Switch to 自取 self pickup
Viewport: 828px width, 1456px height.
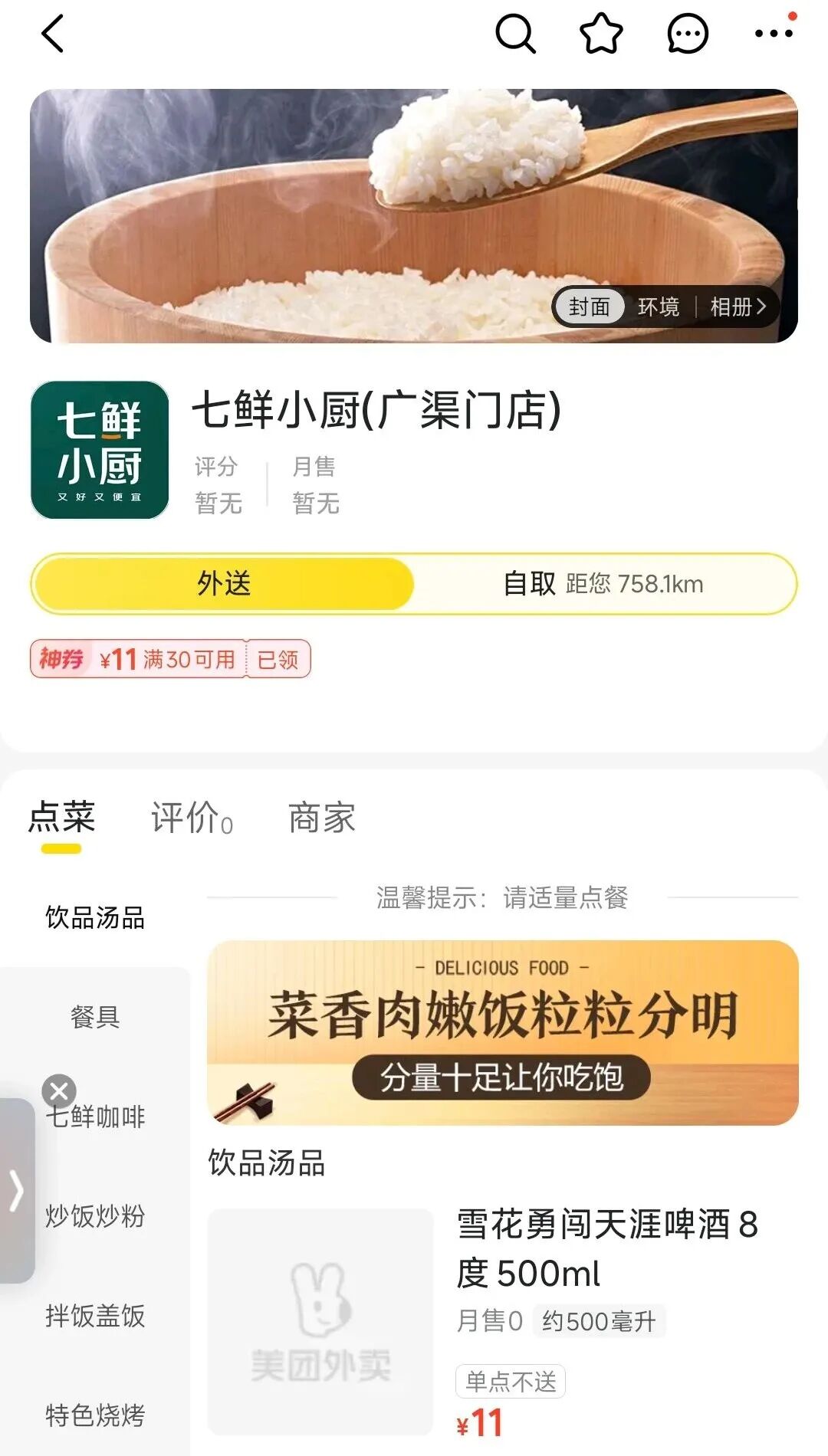[604, 584]
